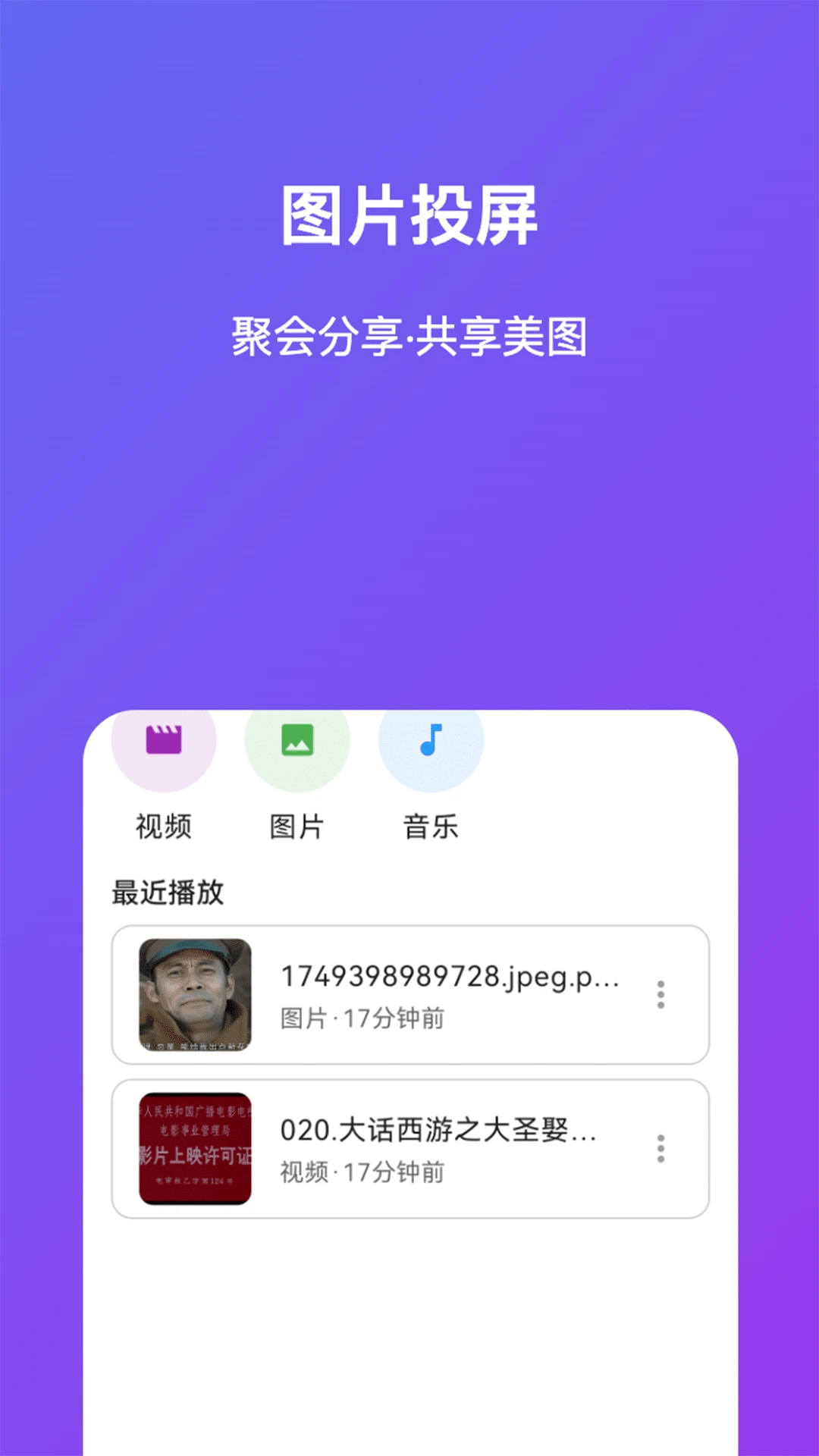819x1456 pixels.
Task: Click the purple film clapper icon
Action: (164, 739)
